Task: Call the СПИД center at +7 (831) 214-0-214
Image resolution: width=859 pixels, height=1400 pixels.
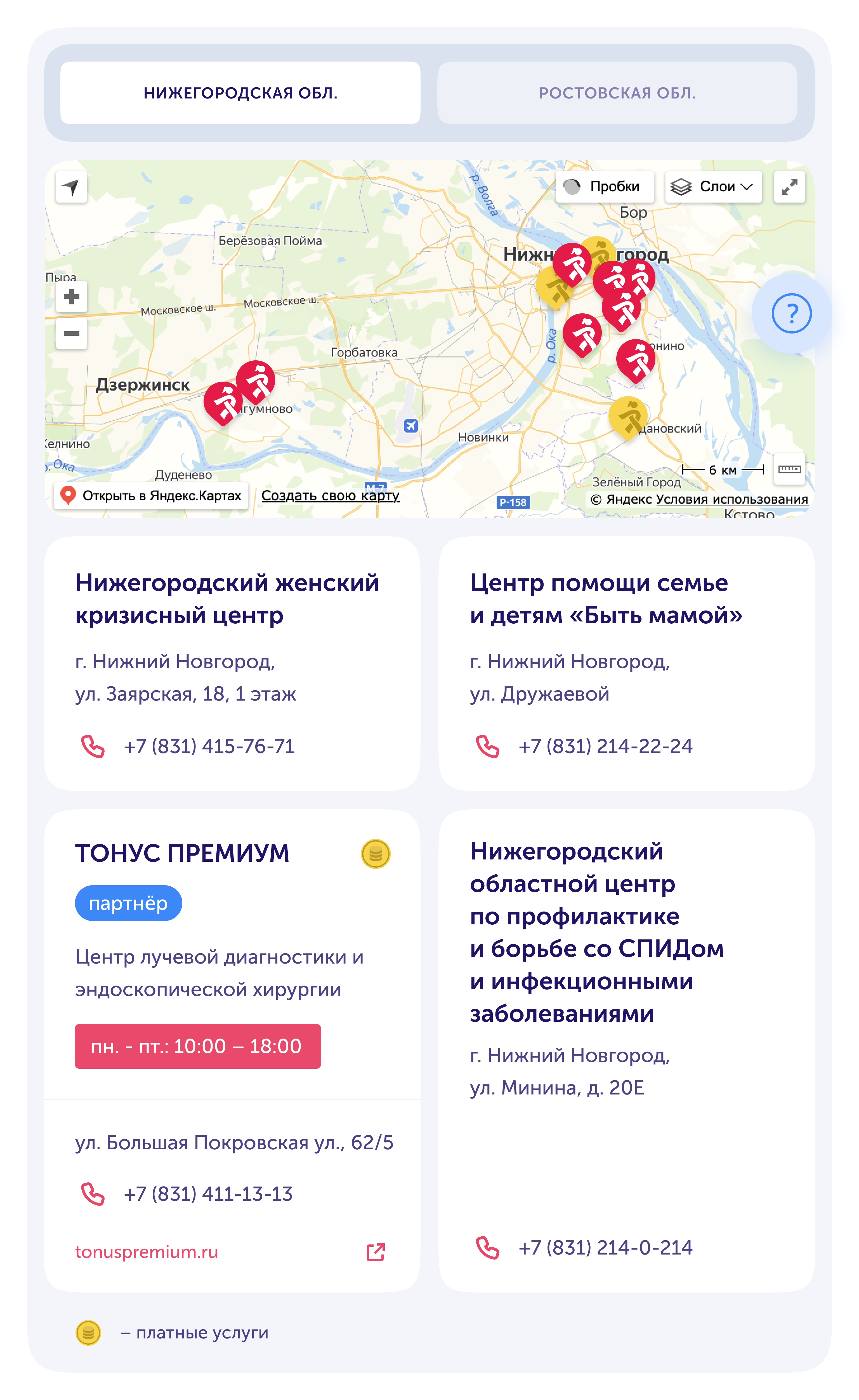Action: coord(605,1247)
